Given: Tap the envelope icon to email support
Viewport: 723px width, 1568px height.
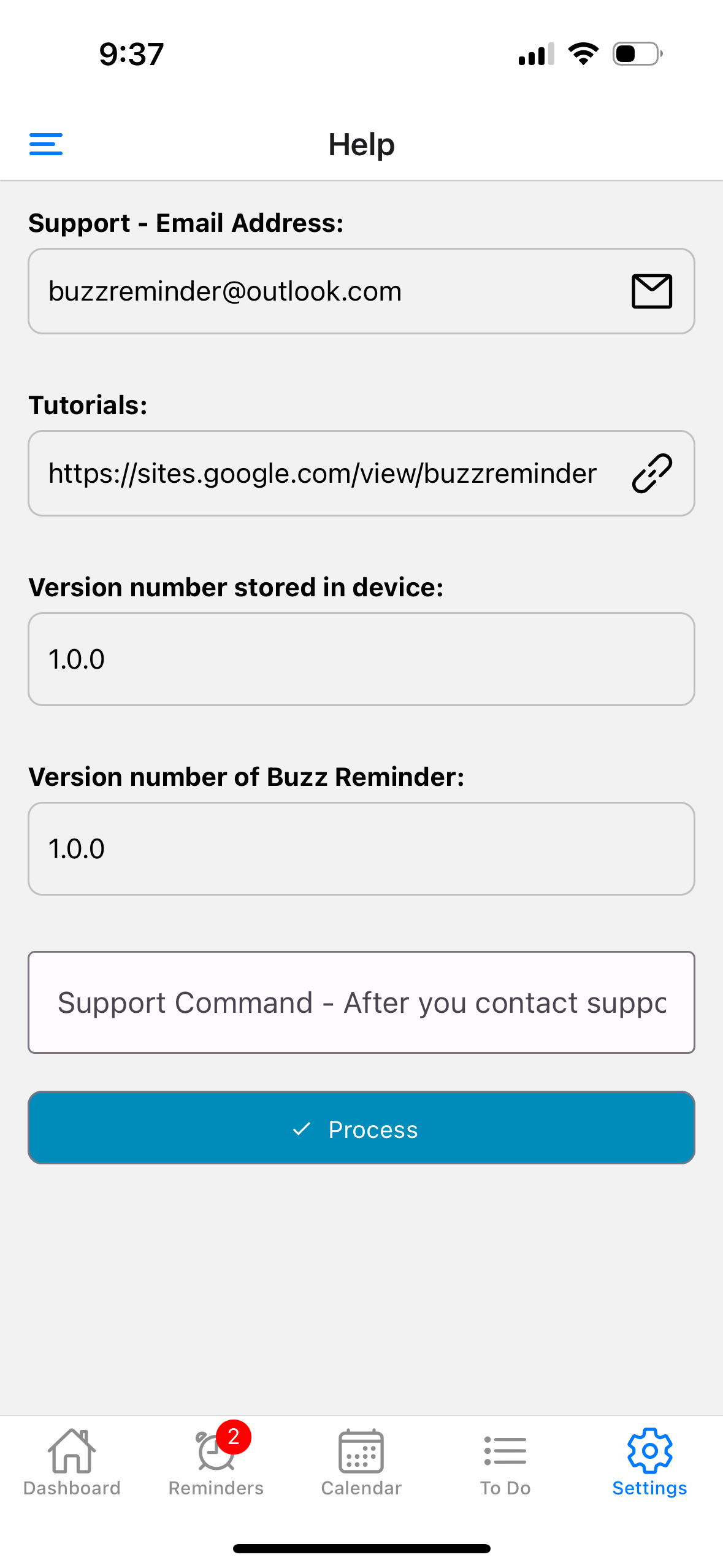Looking at the screenshot, I should (x=651, y=291).
